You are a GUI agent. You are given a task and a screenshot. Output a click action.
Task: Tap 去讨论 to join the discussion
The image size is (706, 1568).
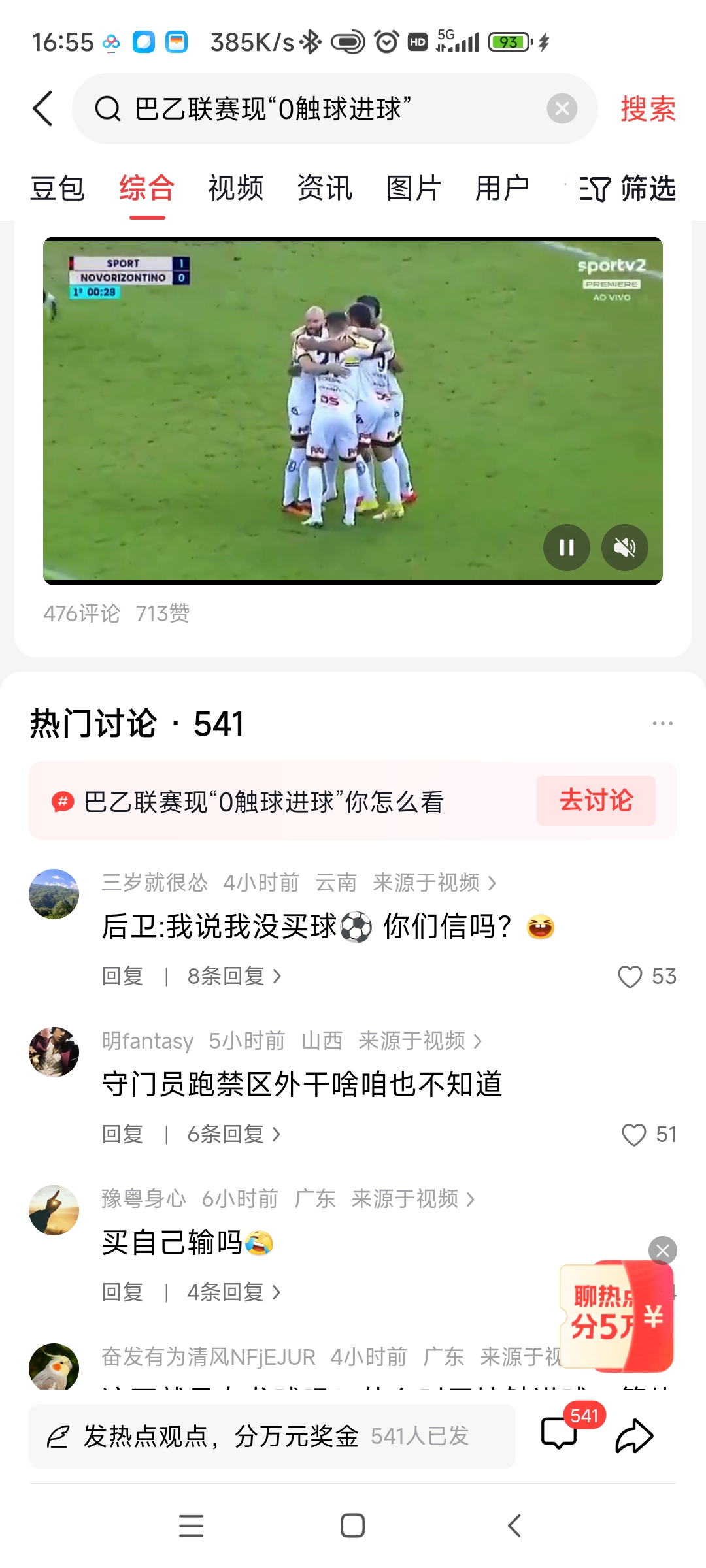pos(596,801)
